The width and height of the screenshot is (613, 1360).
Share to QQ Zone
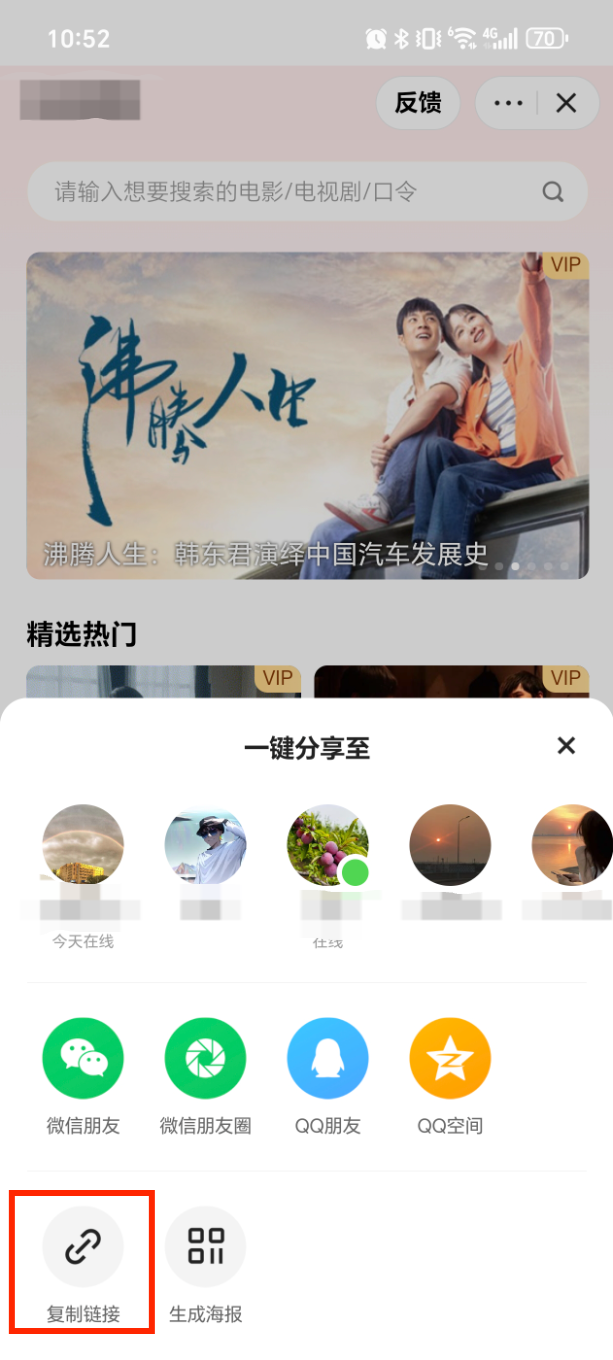[449, 1059]
